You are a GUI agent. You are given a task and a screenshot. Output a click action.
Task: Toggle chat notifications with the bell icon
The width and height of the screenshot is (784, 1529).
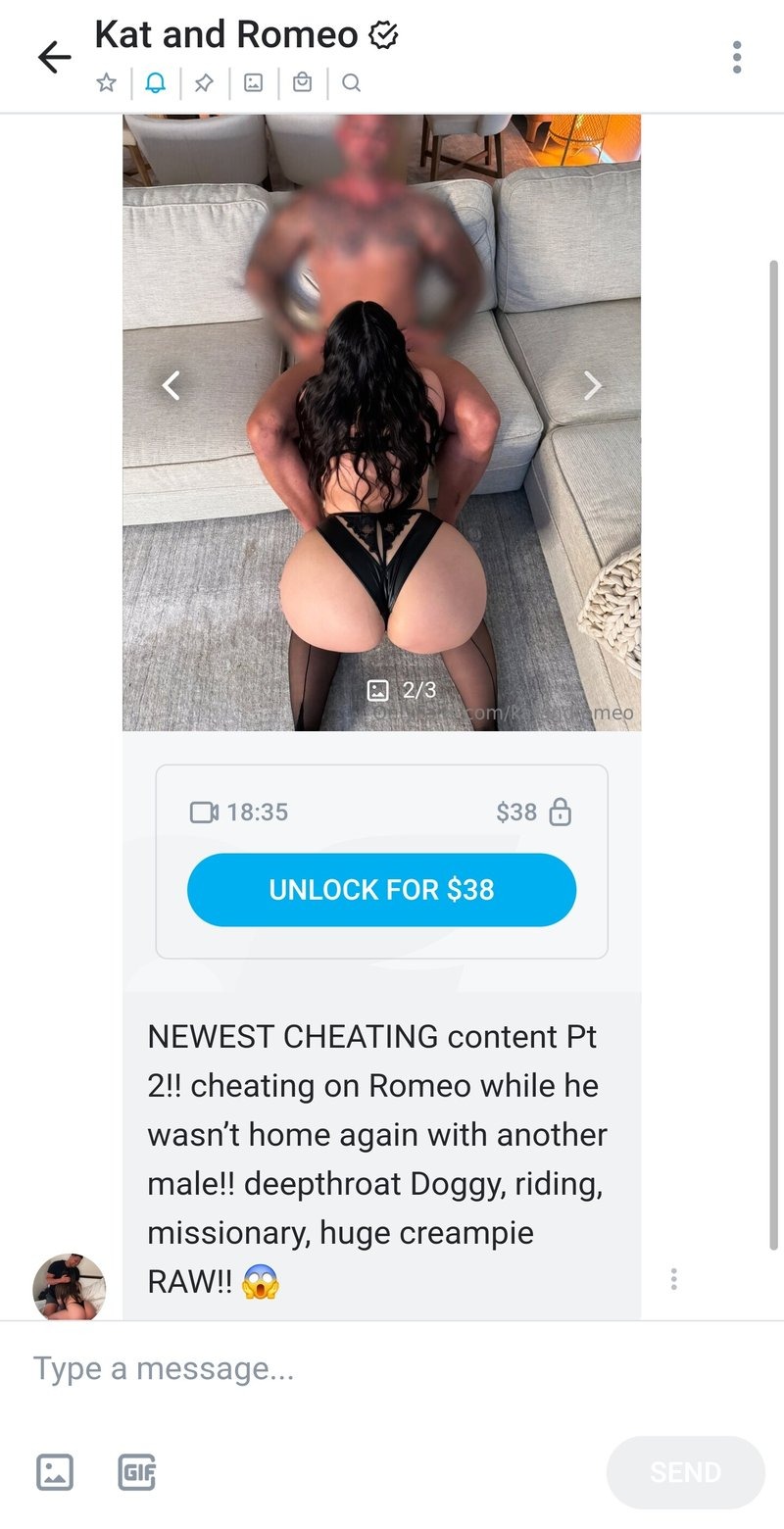pos(155,83)
